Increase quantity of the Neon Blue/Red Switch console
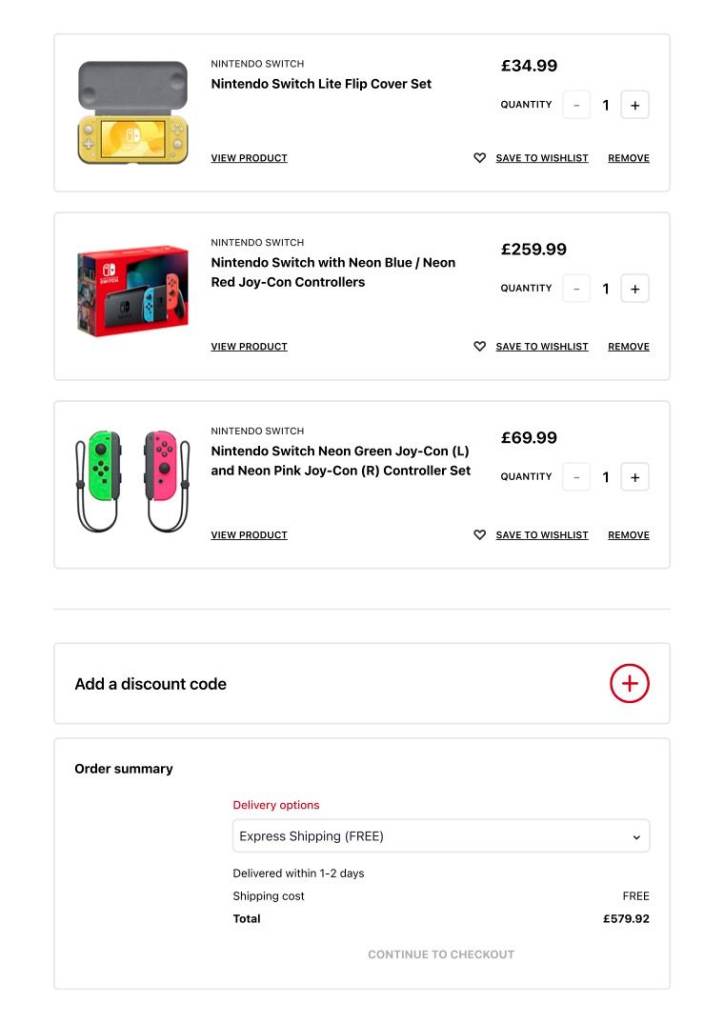This screenshot has height=1024, width=724. [635, 289]
